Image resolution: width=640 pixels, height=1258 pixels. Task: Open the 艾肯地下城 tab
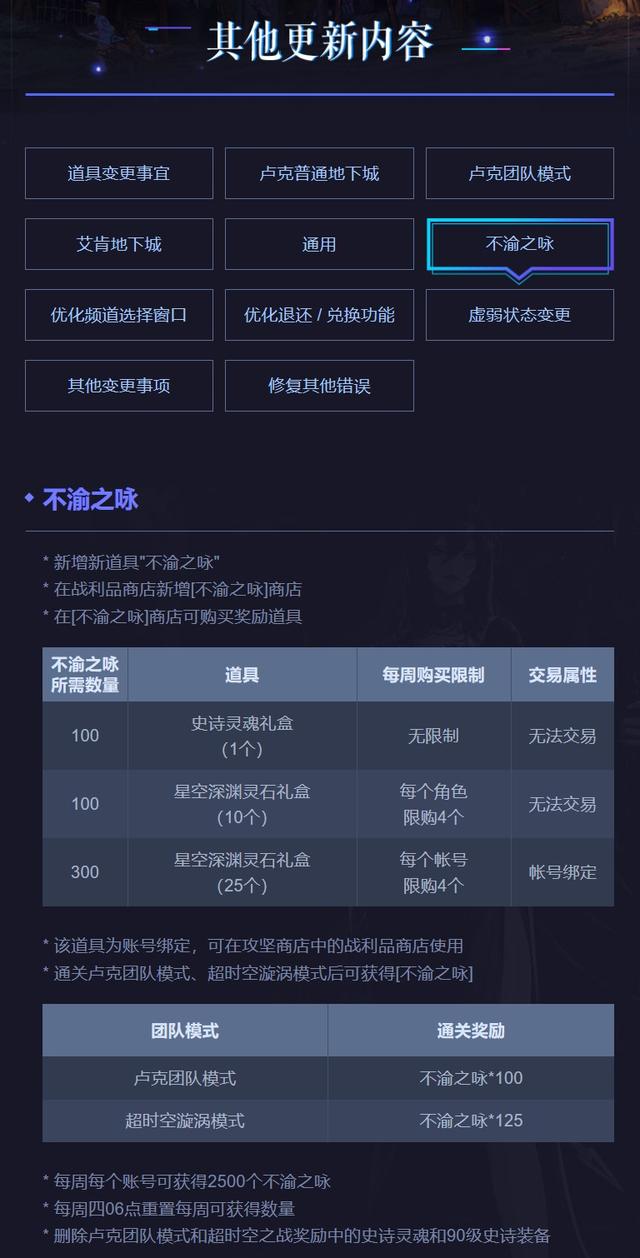(119, 244)
